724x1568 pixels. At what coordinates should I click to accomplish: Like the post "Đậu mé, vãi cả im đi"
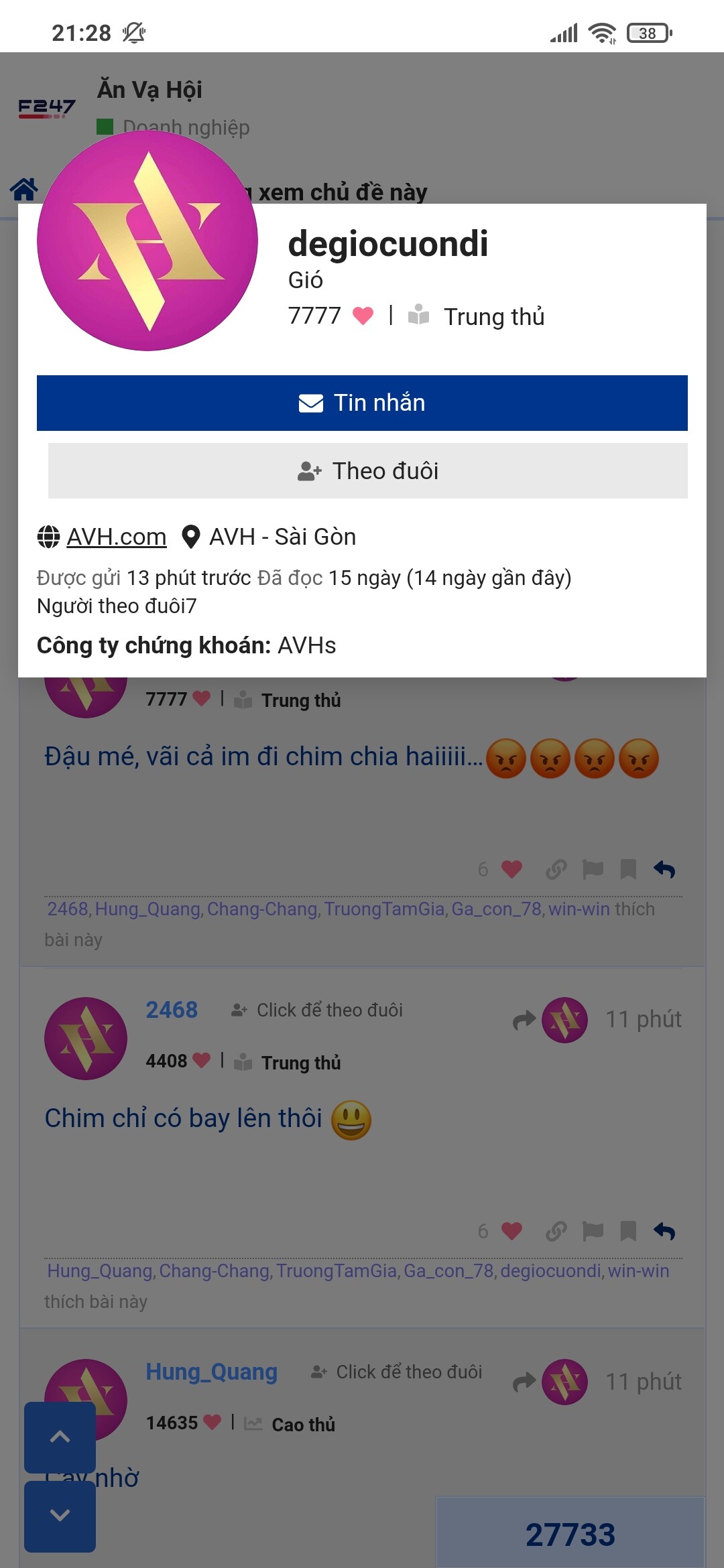[x=511, y=869]
